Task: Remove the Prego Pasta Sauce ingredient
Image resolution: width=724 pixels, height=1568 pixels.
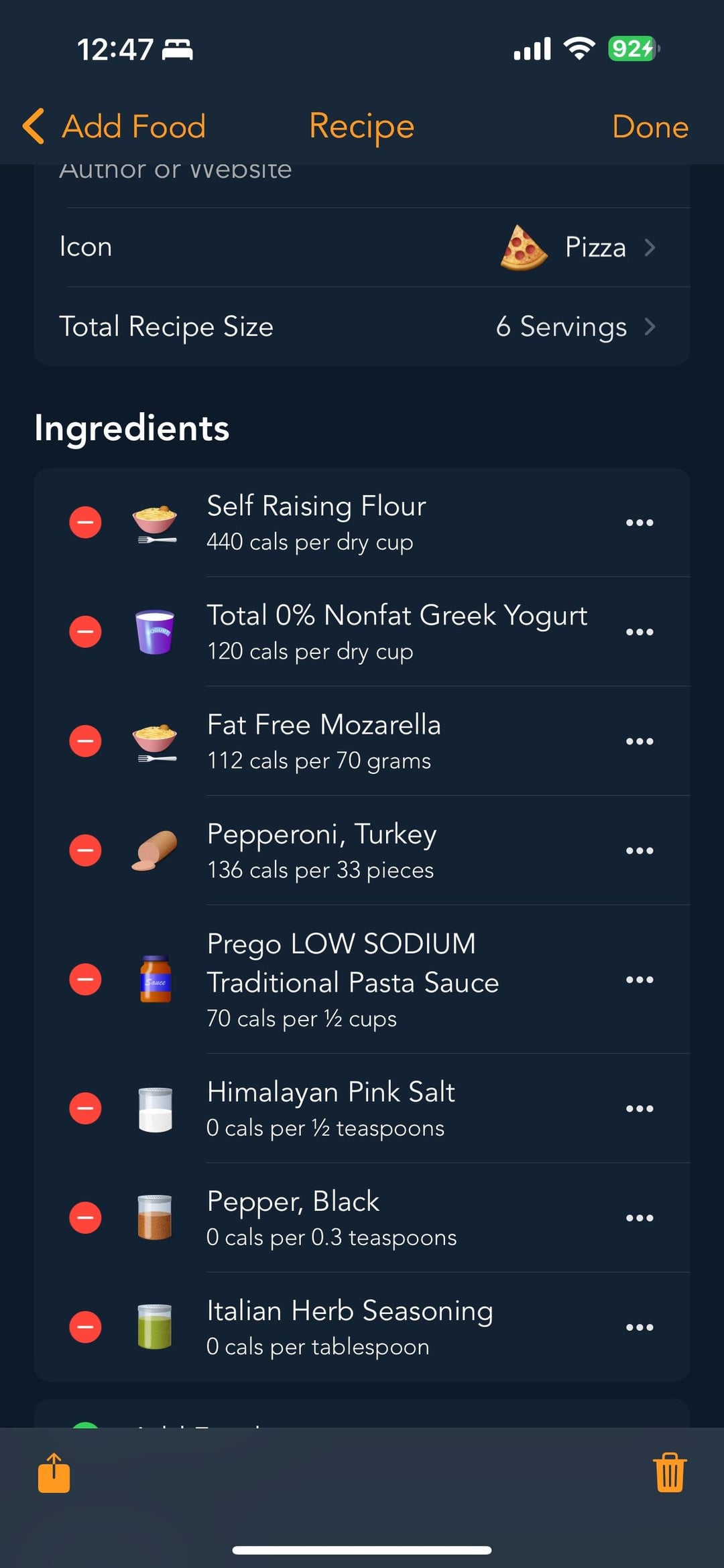Action: click(x=86, y=980)
